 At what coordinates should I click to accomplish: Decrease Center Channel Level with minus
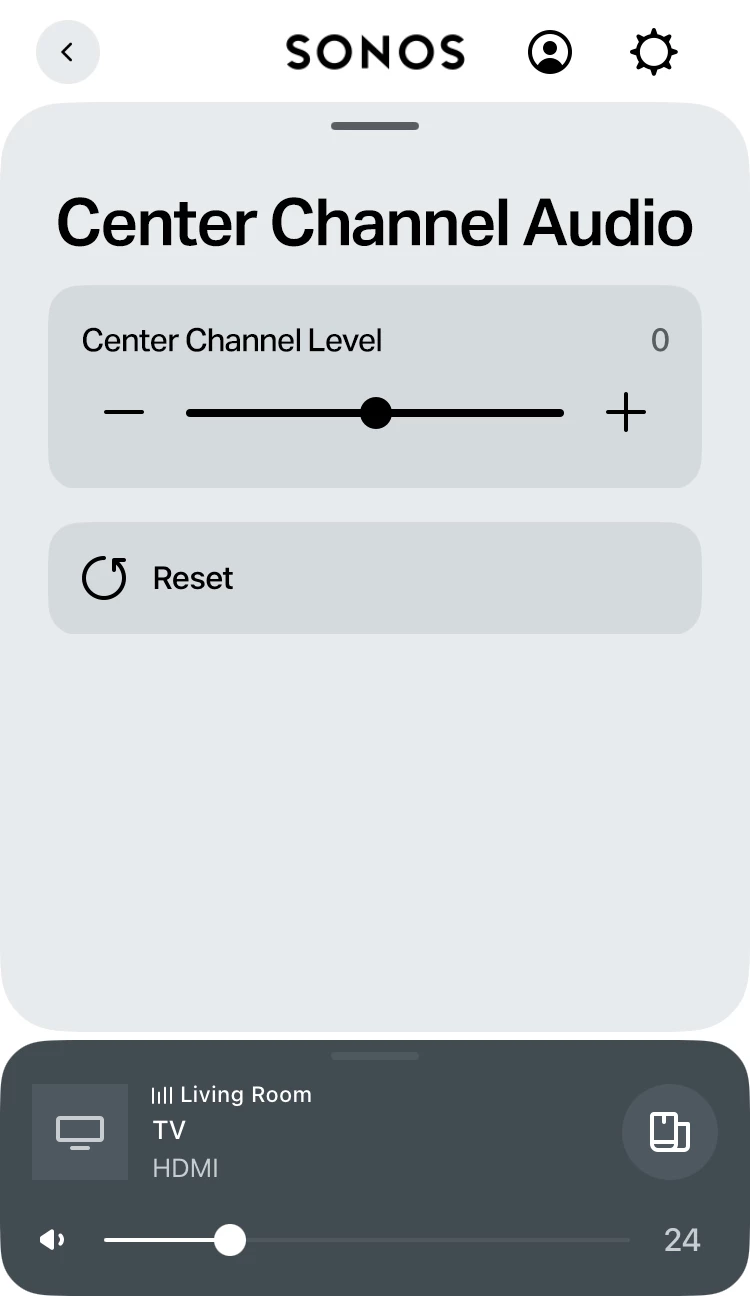pos(124,412)
